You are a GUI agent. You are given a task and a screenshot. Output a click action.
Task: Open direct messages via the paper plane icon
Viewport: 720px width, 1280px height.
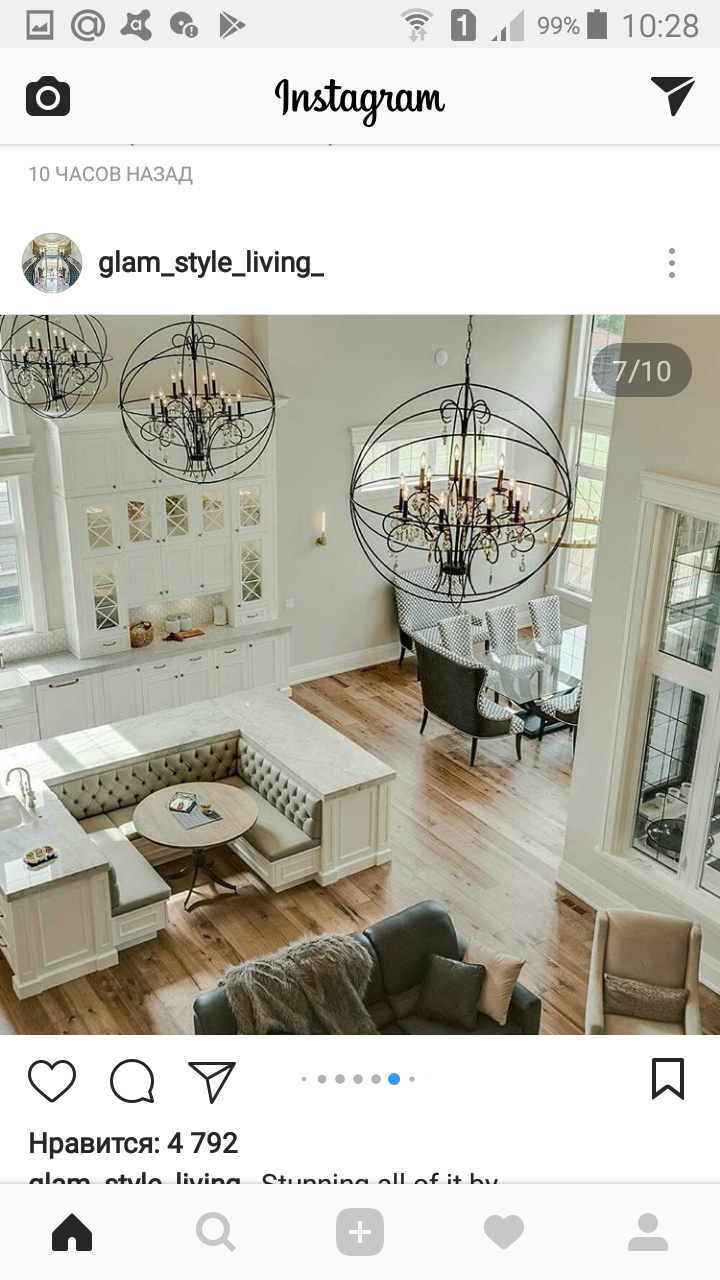click(672, 96)
